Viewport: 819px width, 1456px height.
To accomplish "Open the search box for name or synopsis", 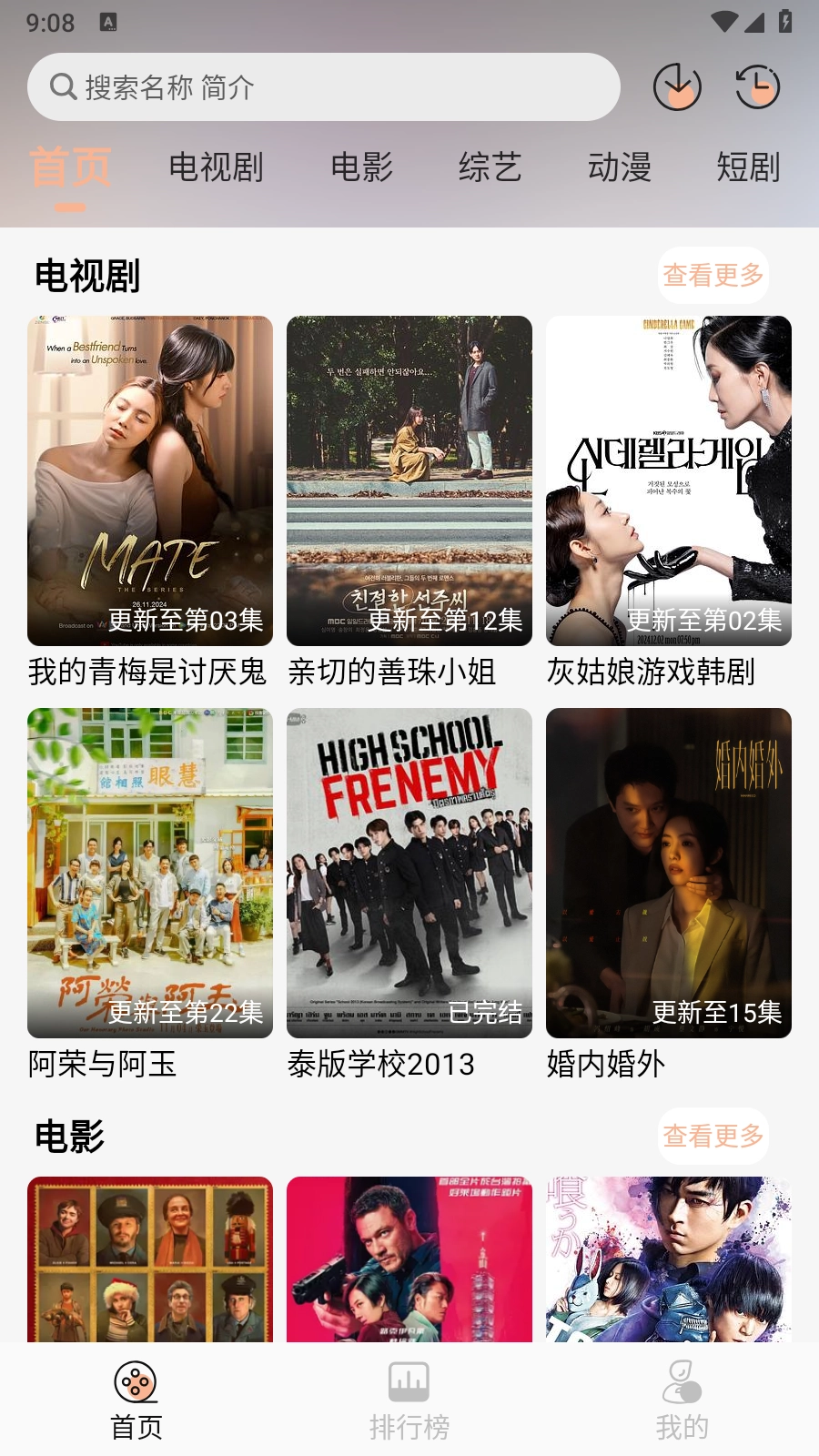I will coord(323,87).
